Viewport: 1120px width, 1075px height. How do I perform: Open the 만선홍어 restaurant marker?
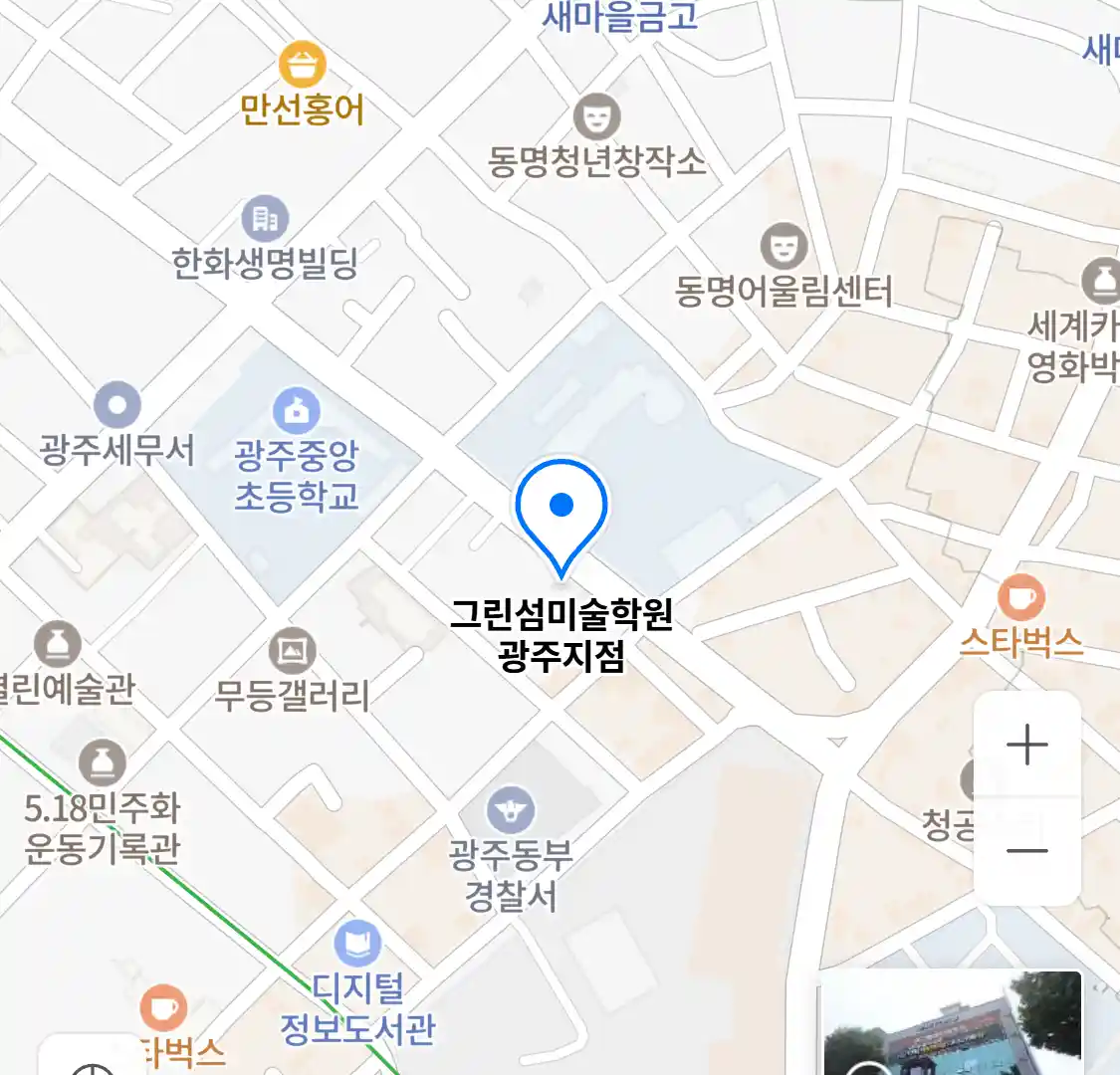click(x=303, y=66)
